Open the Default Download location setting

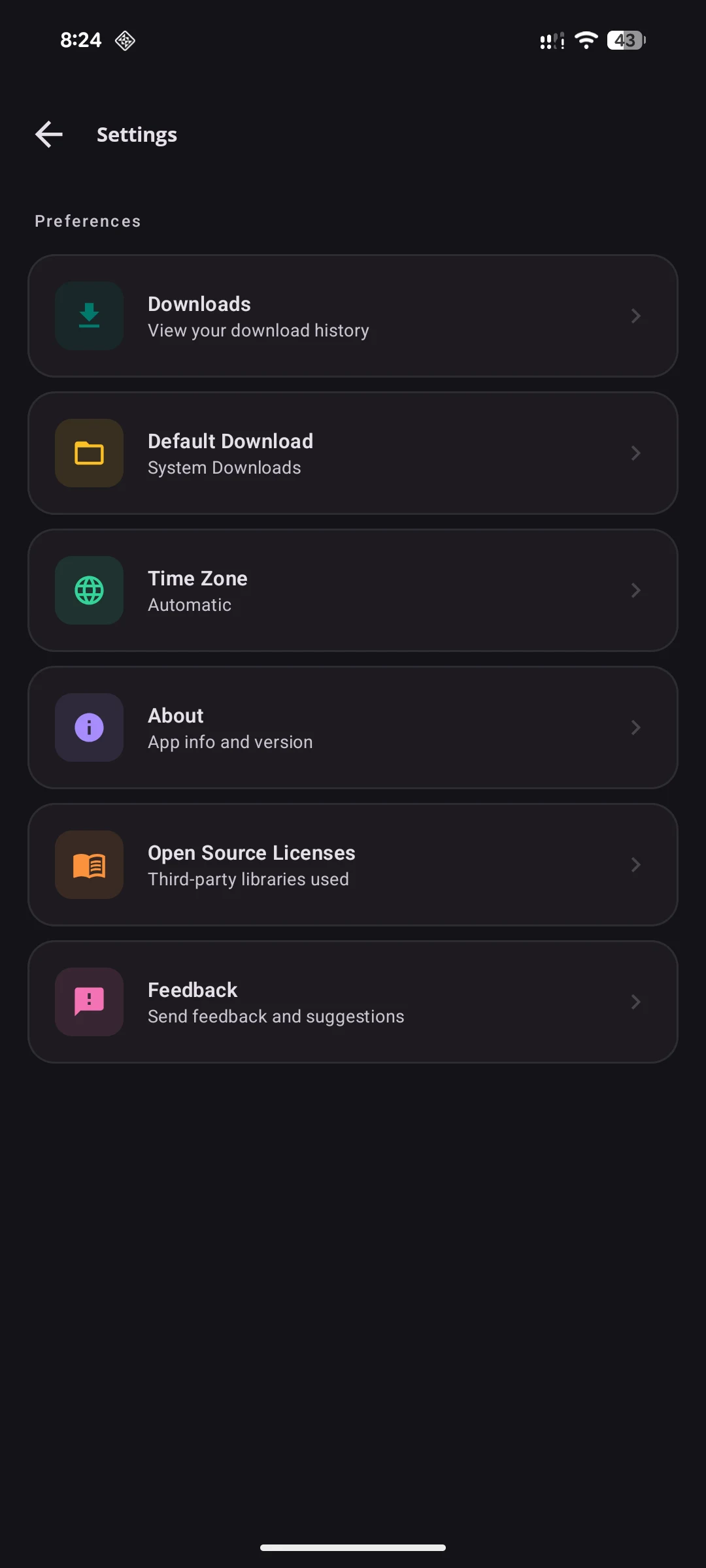point(353,453)
